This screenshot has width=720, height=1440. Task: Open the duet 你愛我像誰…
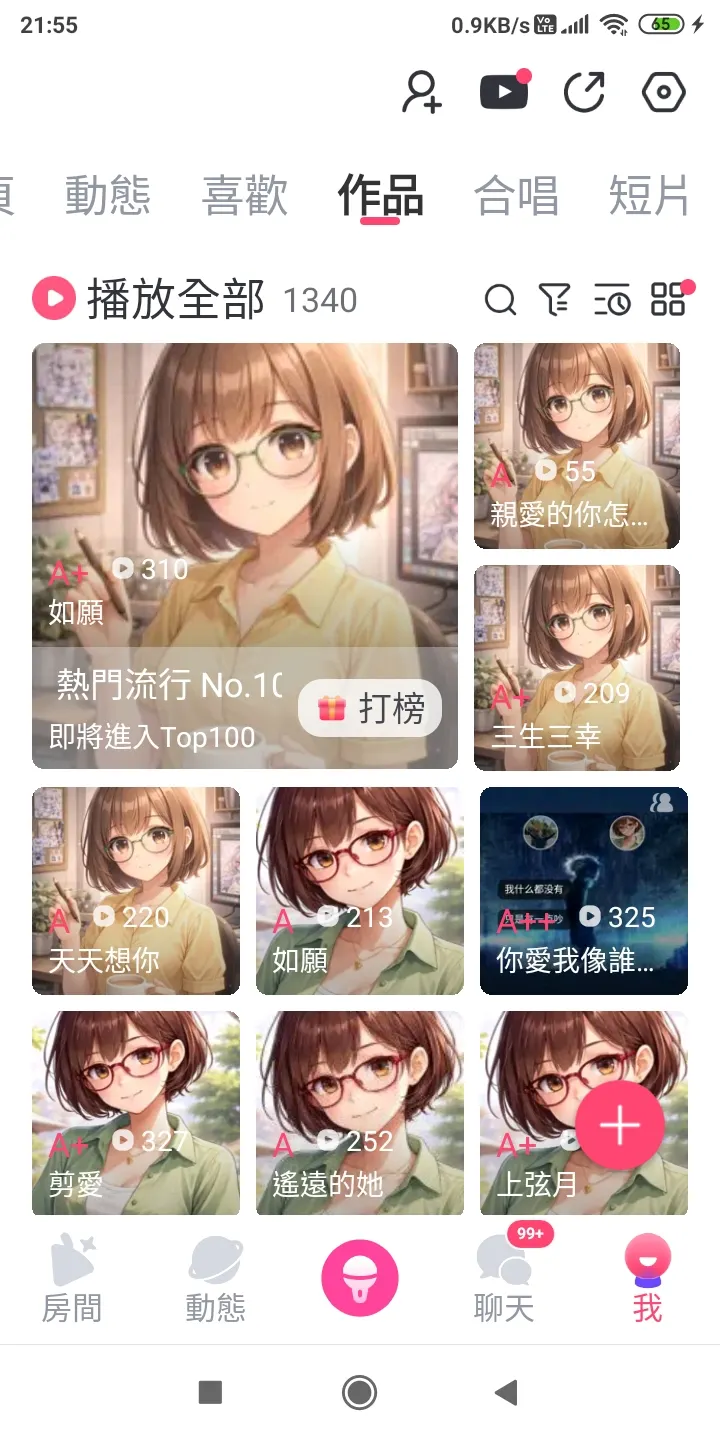(x=584, y=890)
